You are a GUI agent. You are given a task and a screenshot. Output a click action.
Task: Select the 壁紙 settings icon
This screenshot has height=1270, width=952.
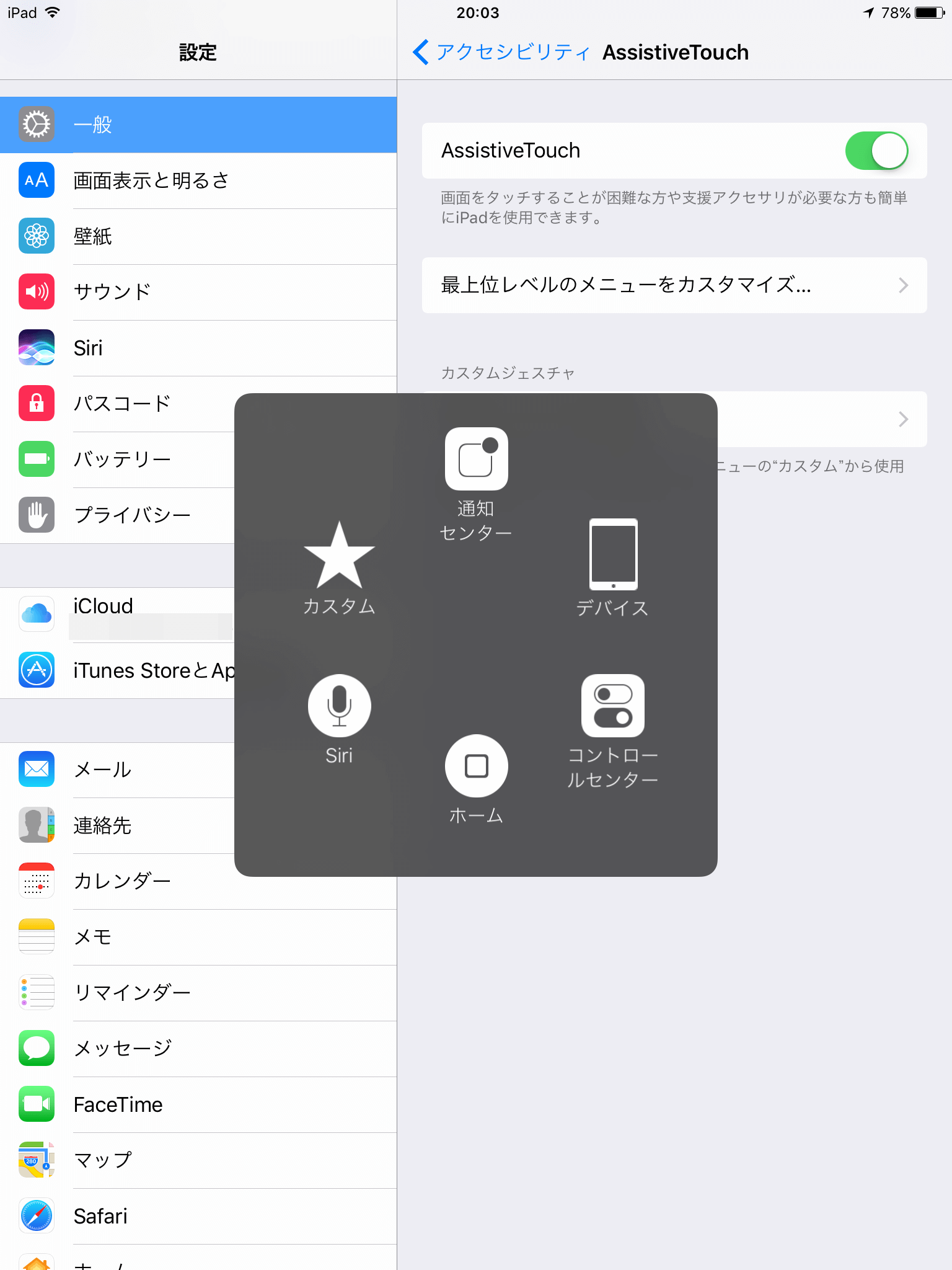coord(37,236)
